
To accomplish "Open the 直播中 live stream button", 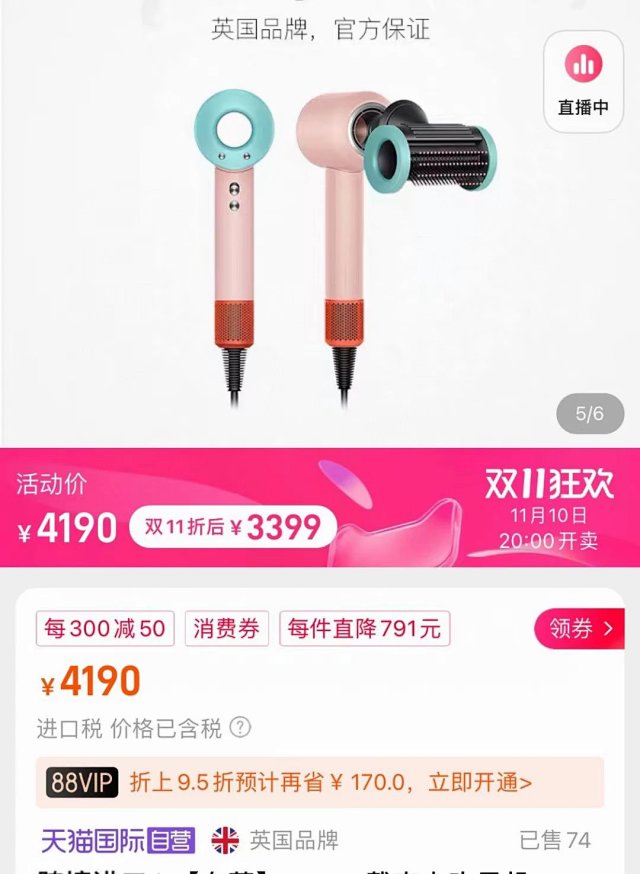I will click(x=583, y=81).
